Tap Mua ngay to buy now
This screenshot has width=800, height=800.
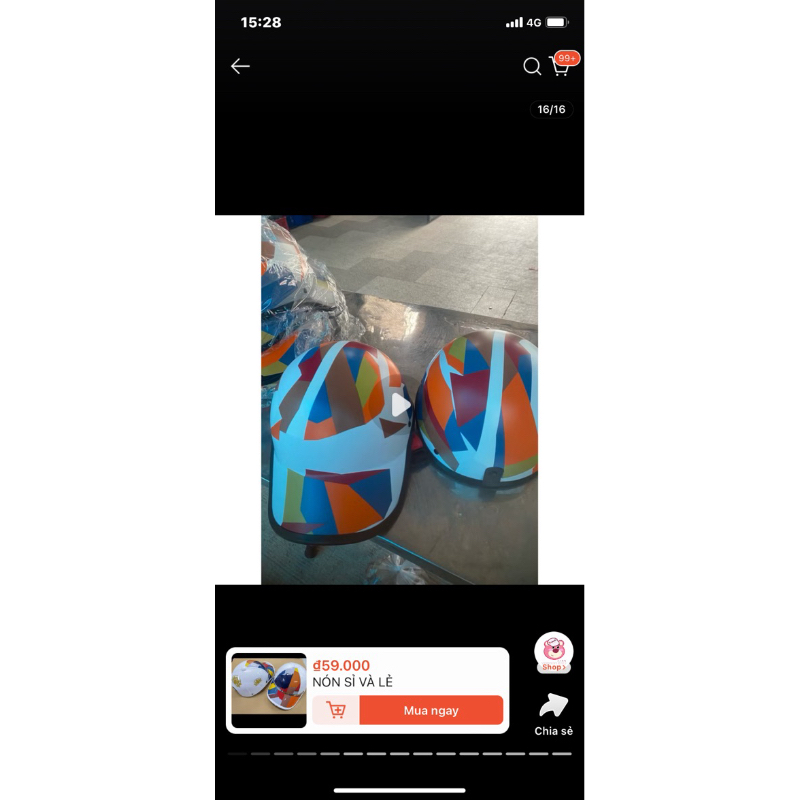(x=431, y=710)
